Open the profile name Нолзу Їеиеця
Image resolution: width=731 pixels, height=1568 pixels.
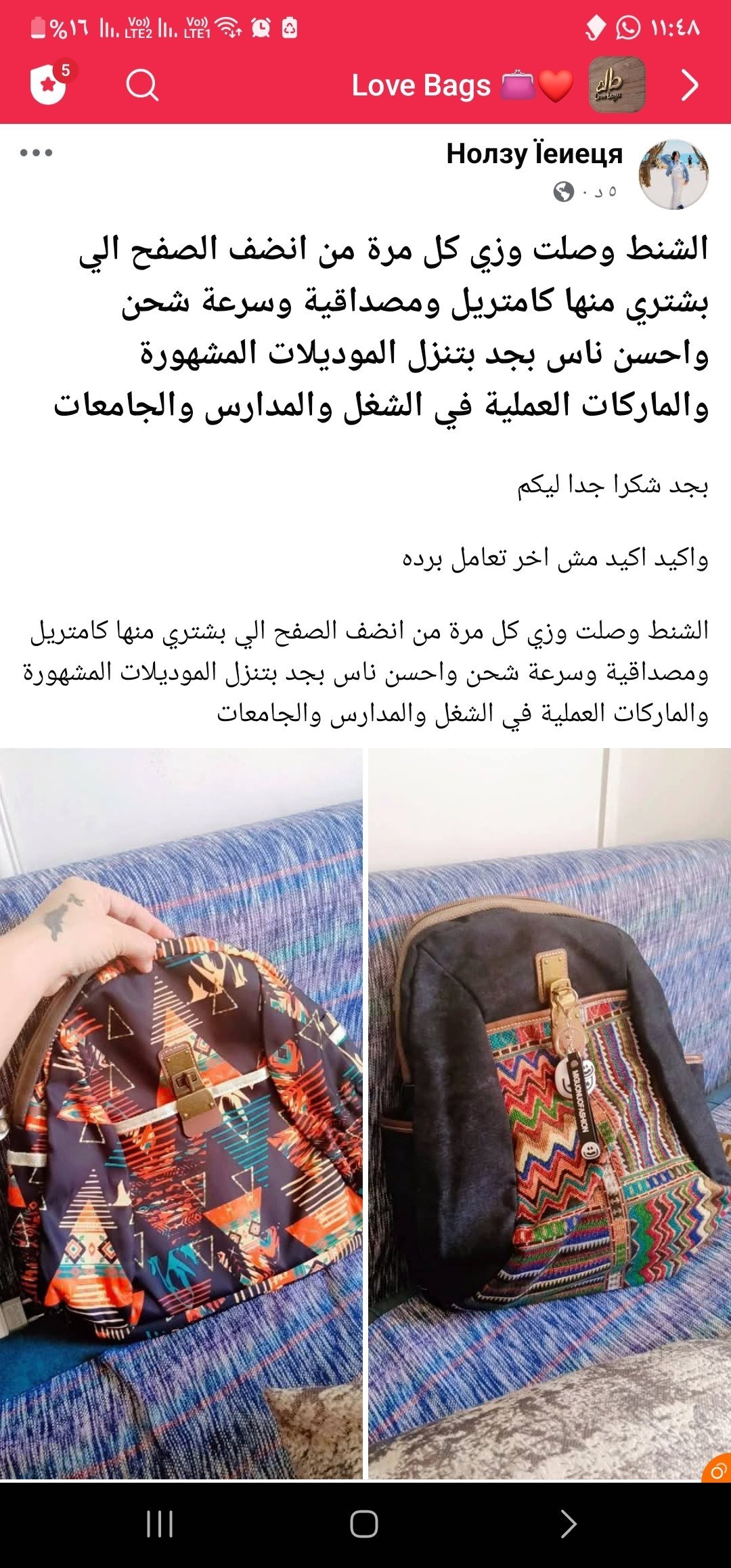tap(534, 154)
